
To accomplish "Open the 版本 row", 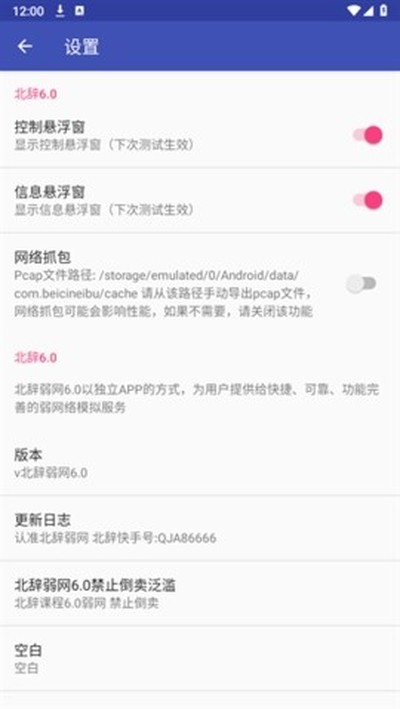I will click(x=200, y=463).
